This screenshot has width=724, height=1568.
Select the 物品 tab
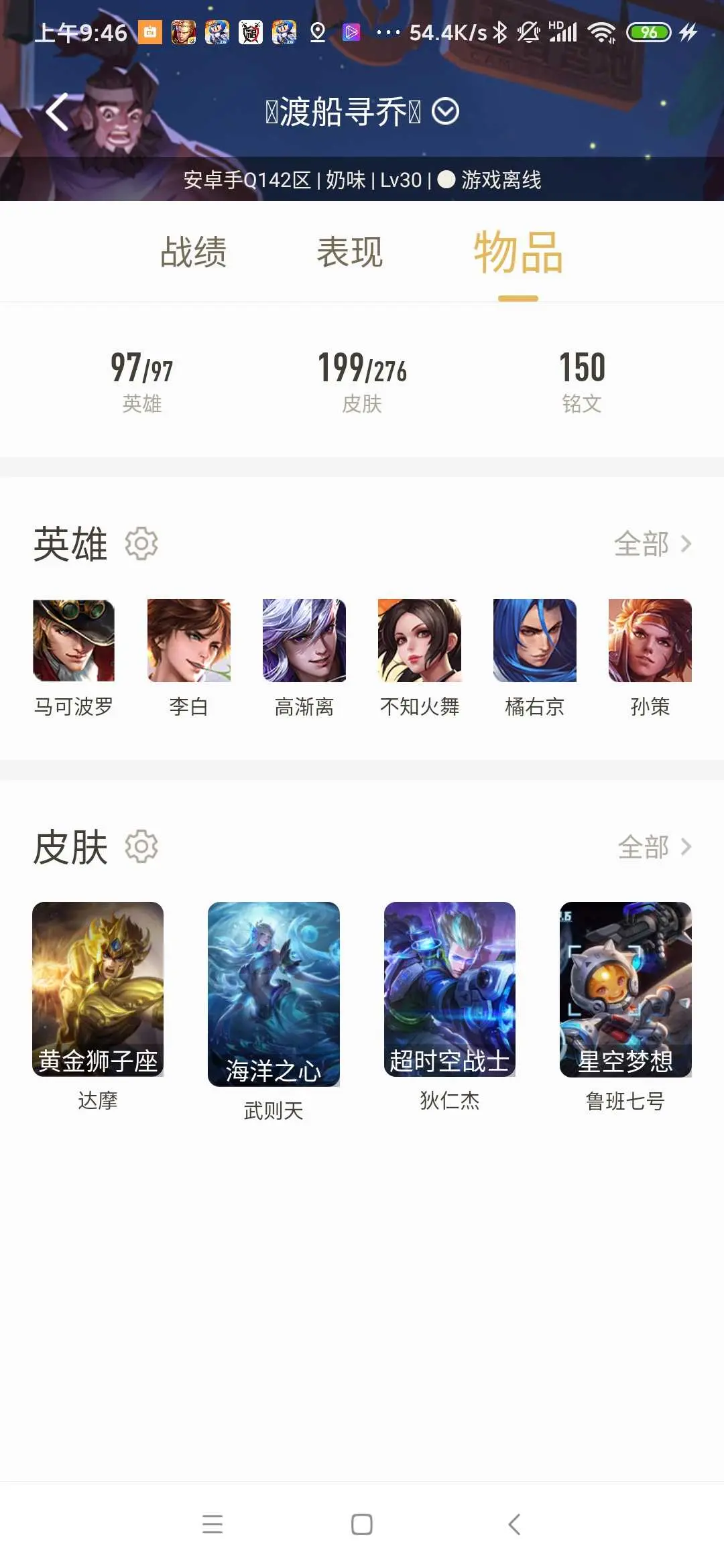pyautogui.click(x=518, y=253)
